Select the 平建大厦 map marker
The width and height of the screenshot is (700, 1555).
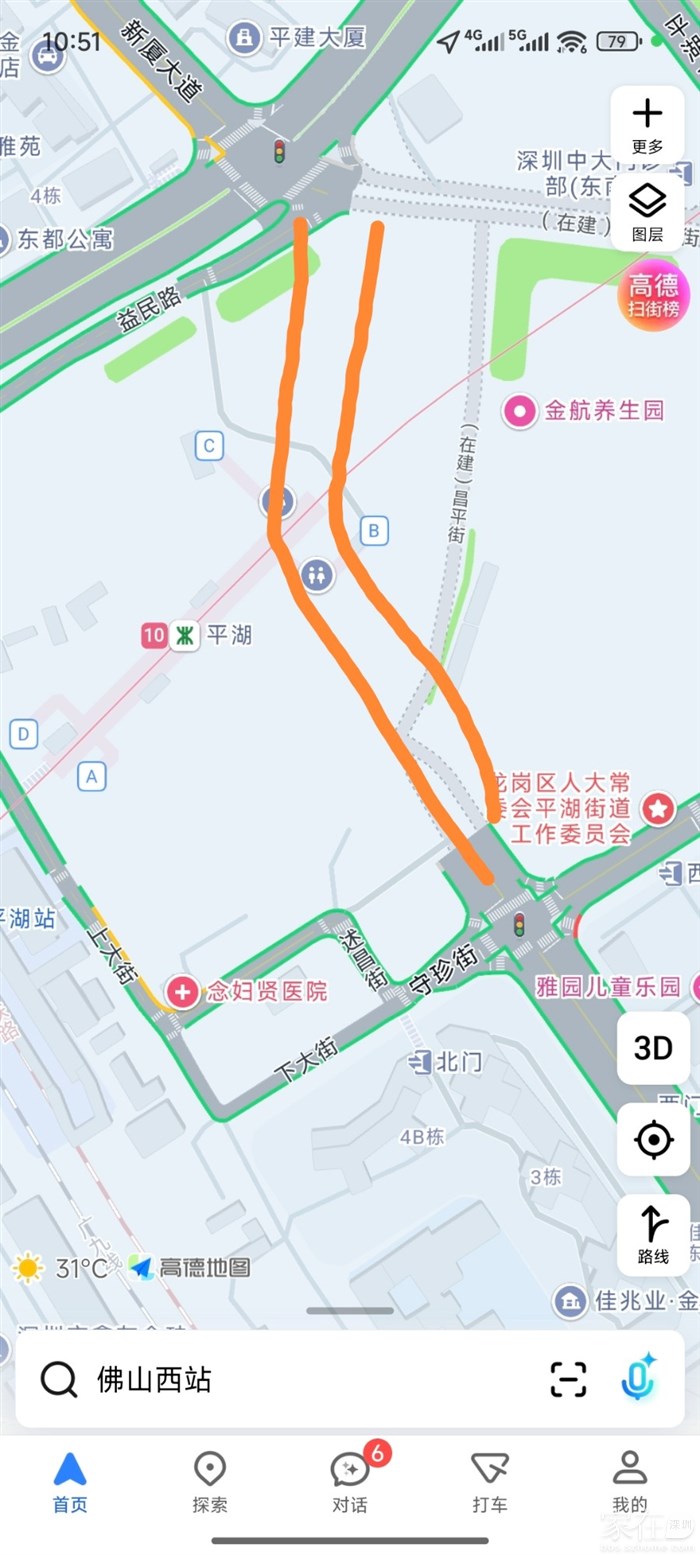[x=244, y=39]
